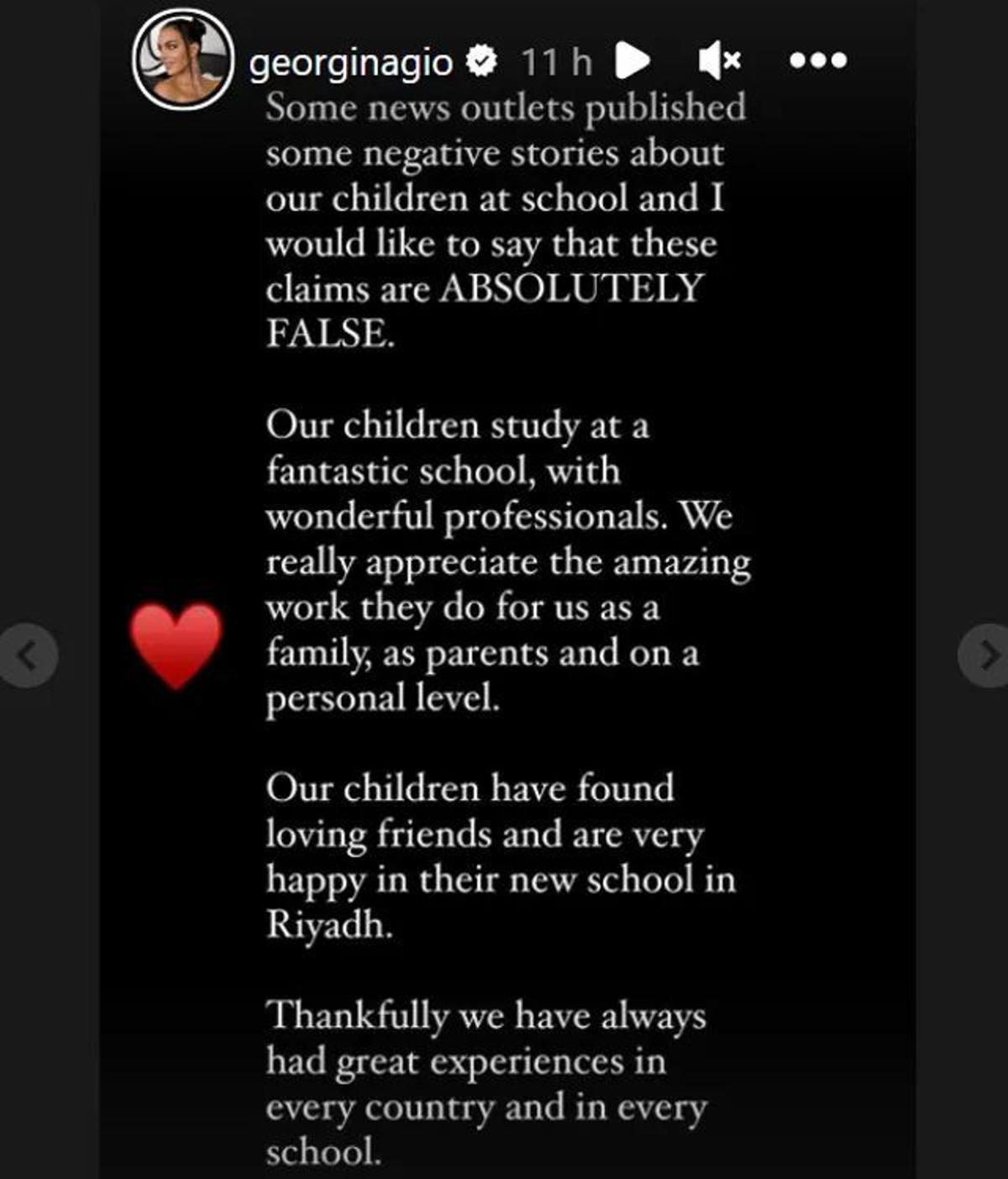Tap the georginagio username link

point(350,62)
